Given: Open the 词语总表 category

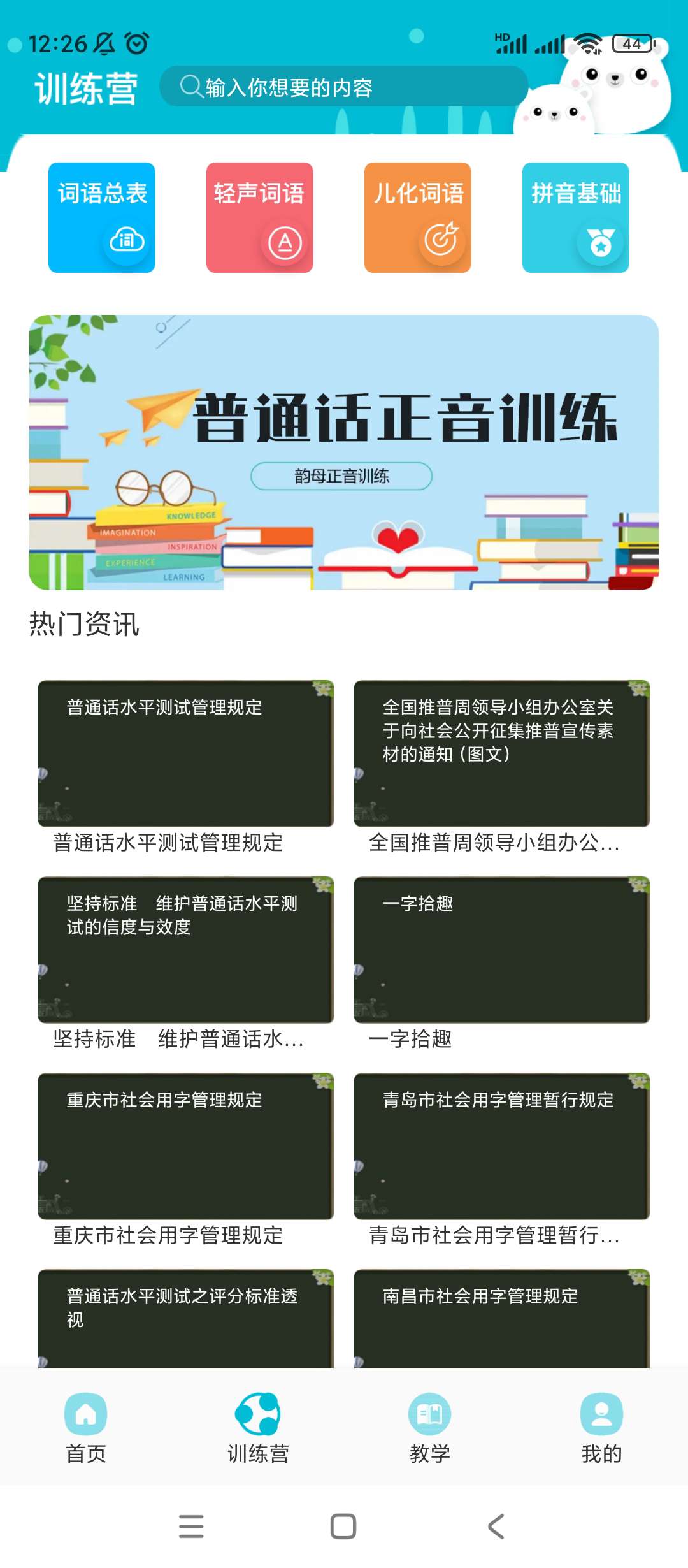Looking at the screenshot, I should (x=102, y=217).
